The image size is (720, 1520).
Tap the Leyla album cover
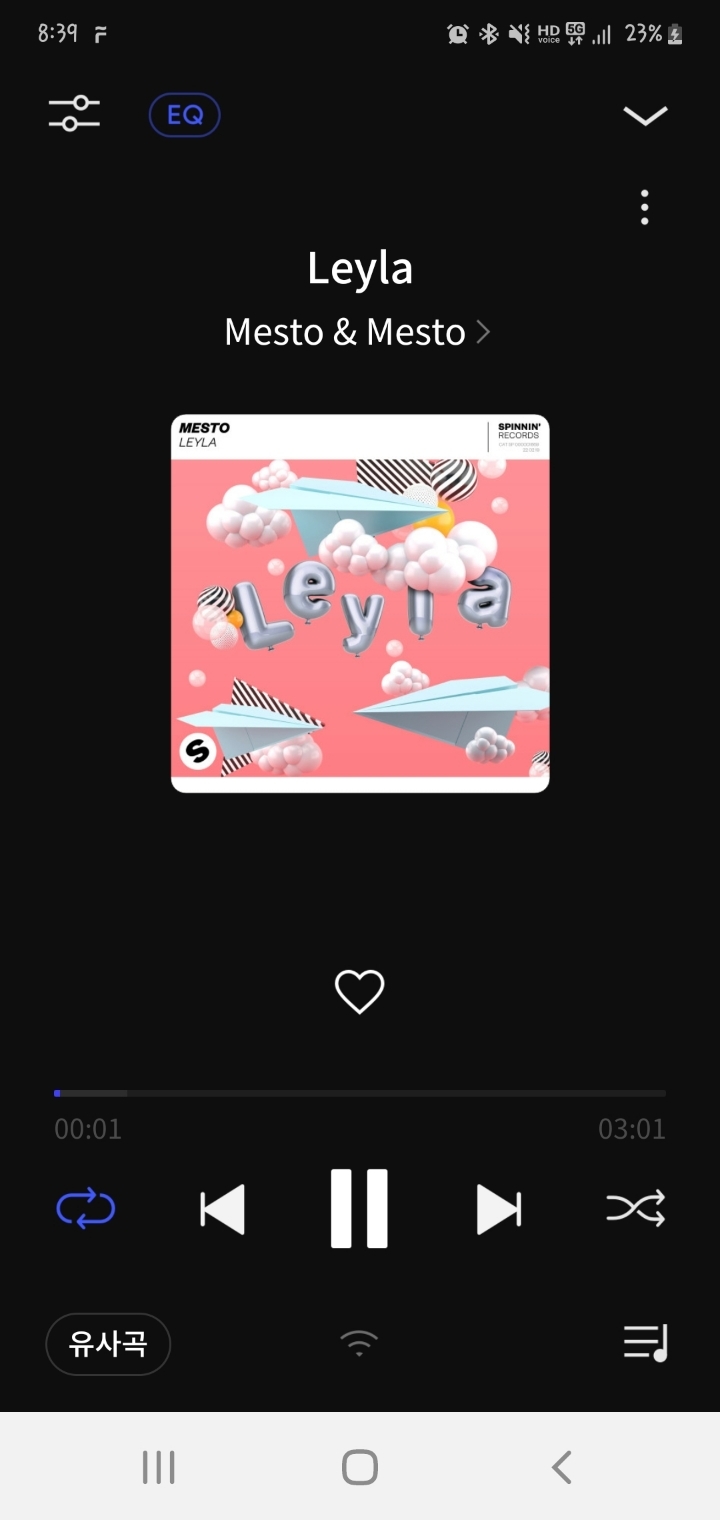click(x=360, y=603)
